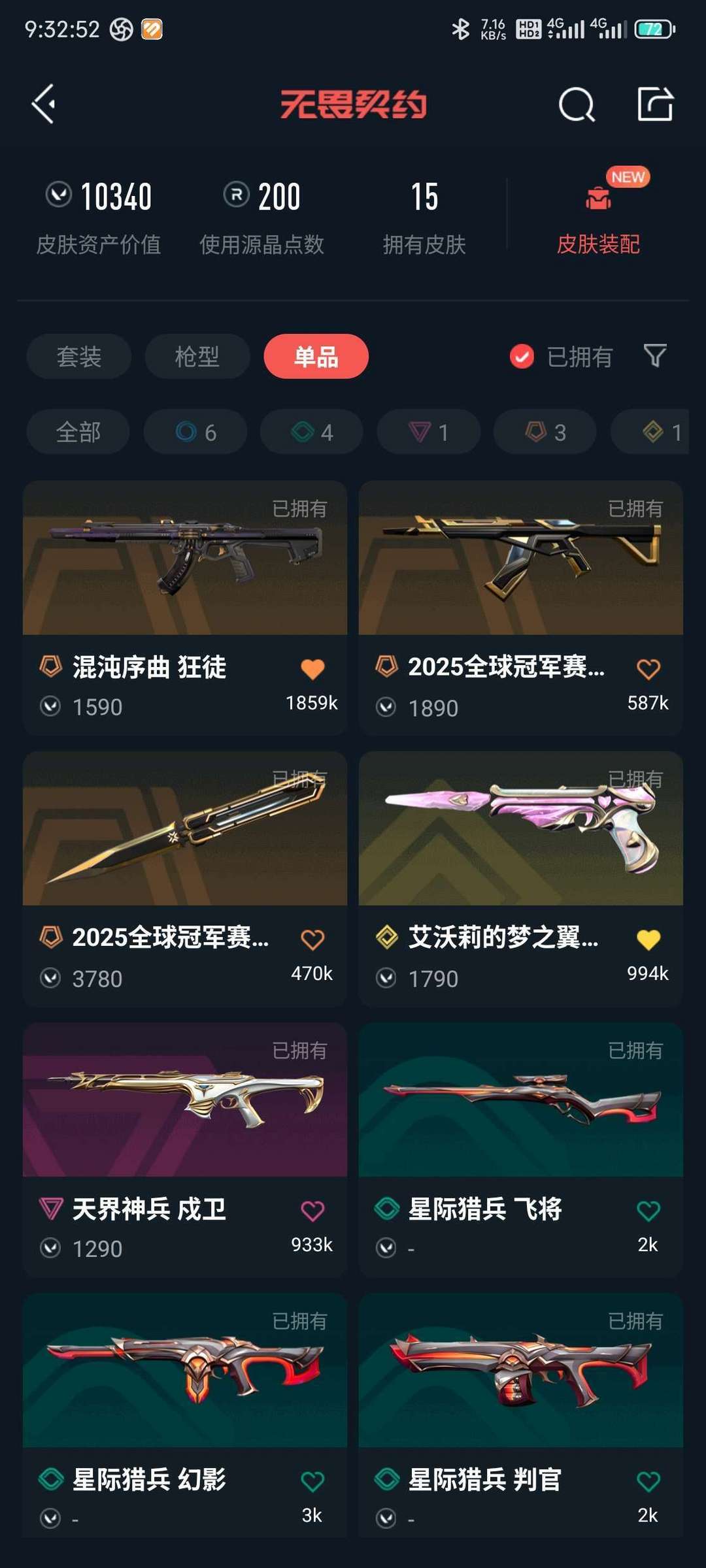Like the 星际猎兵 飞将 skin
The image size is (706, 1568).
[x=648, y=1211]
